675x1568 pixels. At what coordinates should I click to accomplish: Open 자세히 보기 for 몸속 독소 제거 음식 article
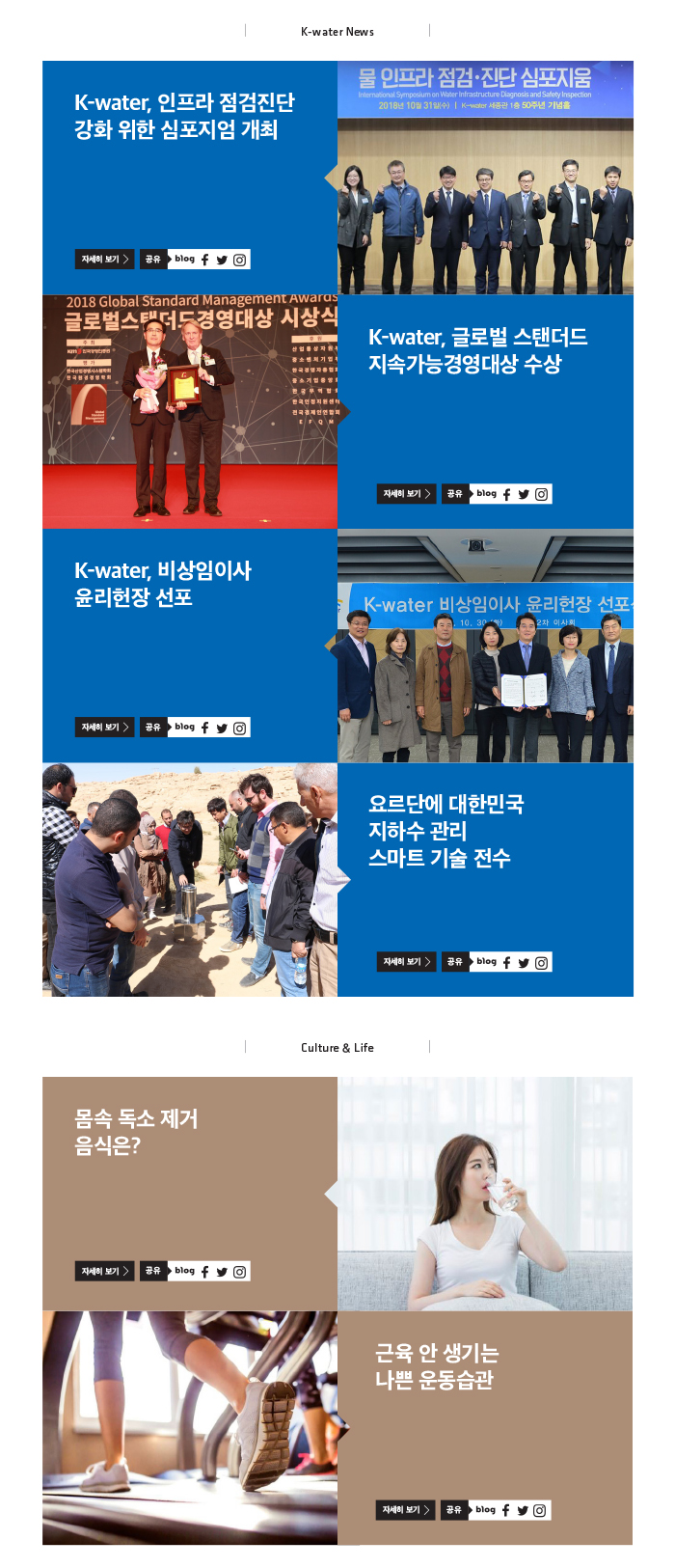click(105, 1272)
